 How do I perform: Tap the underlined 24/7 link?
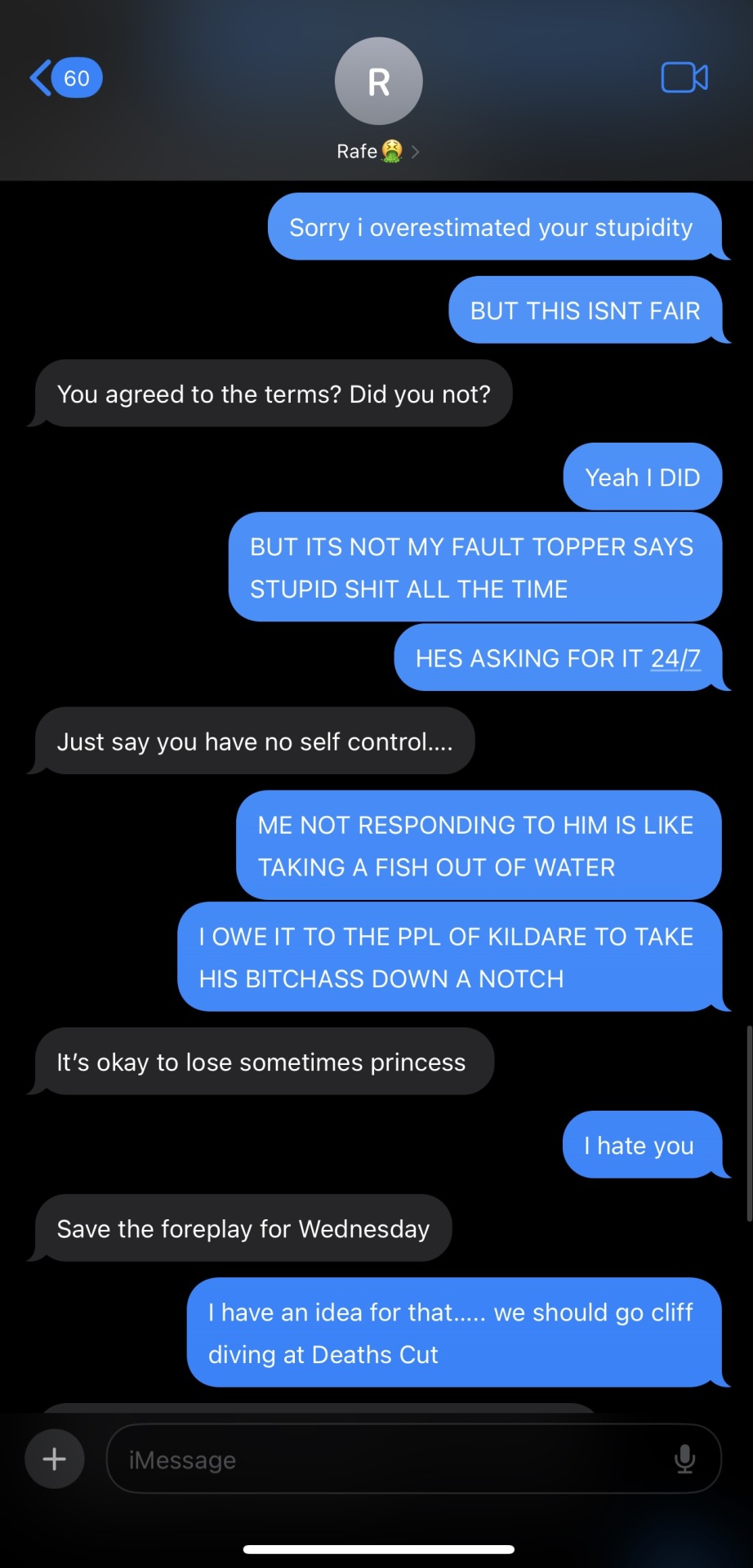675,658
